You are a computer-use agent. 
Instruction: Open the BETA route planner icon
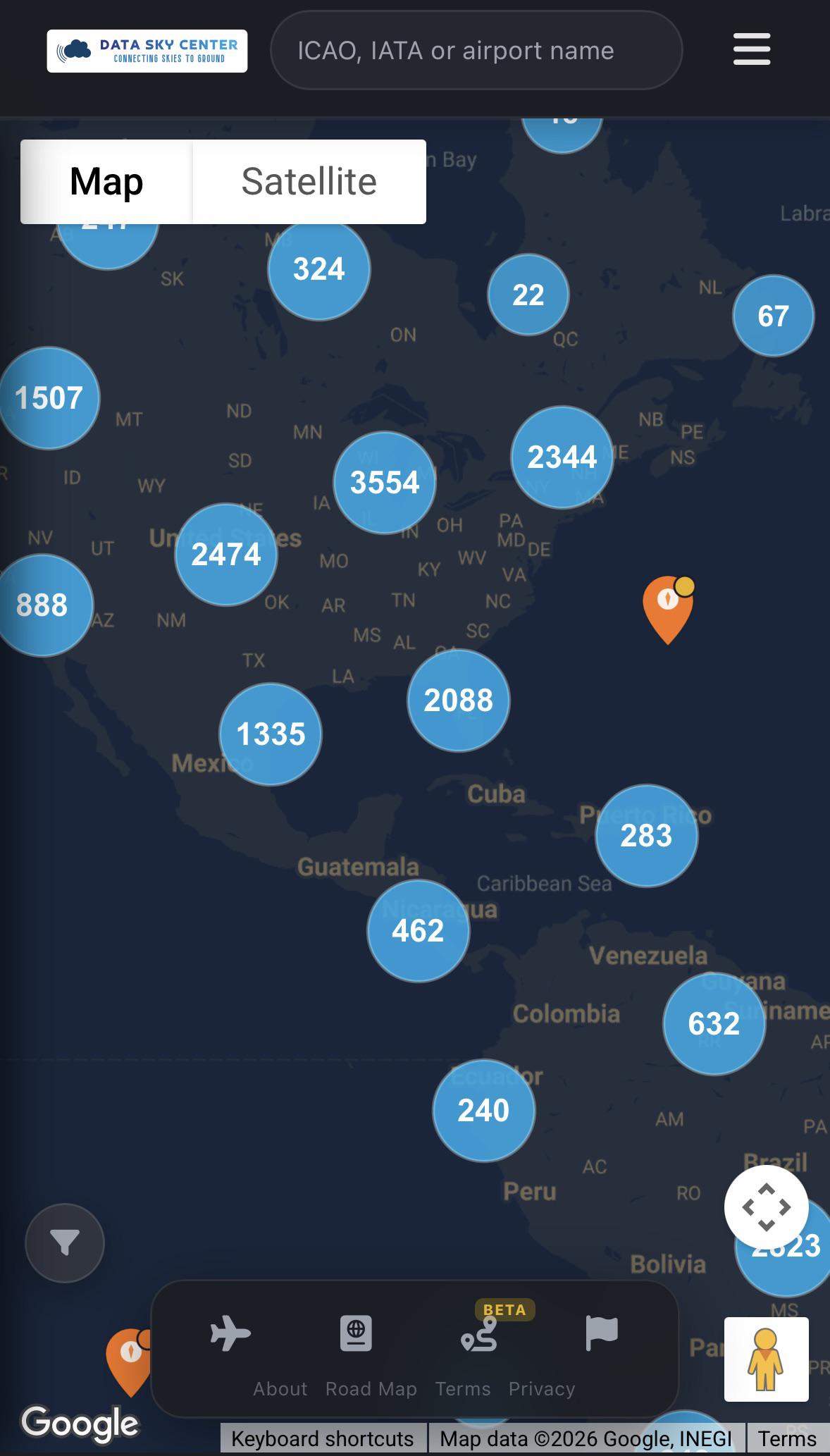[x=479, y=1335]
